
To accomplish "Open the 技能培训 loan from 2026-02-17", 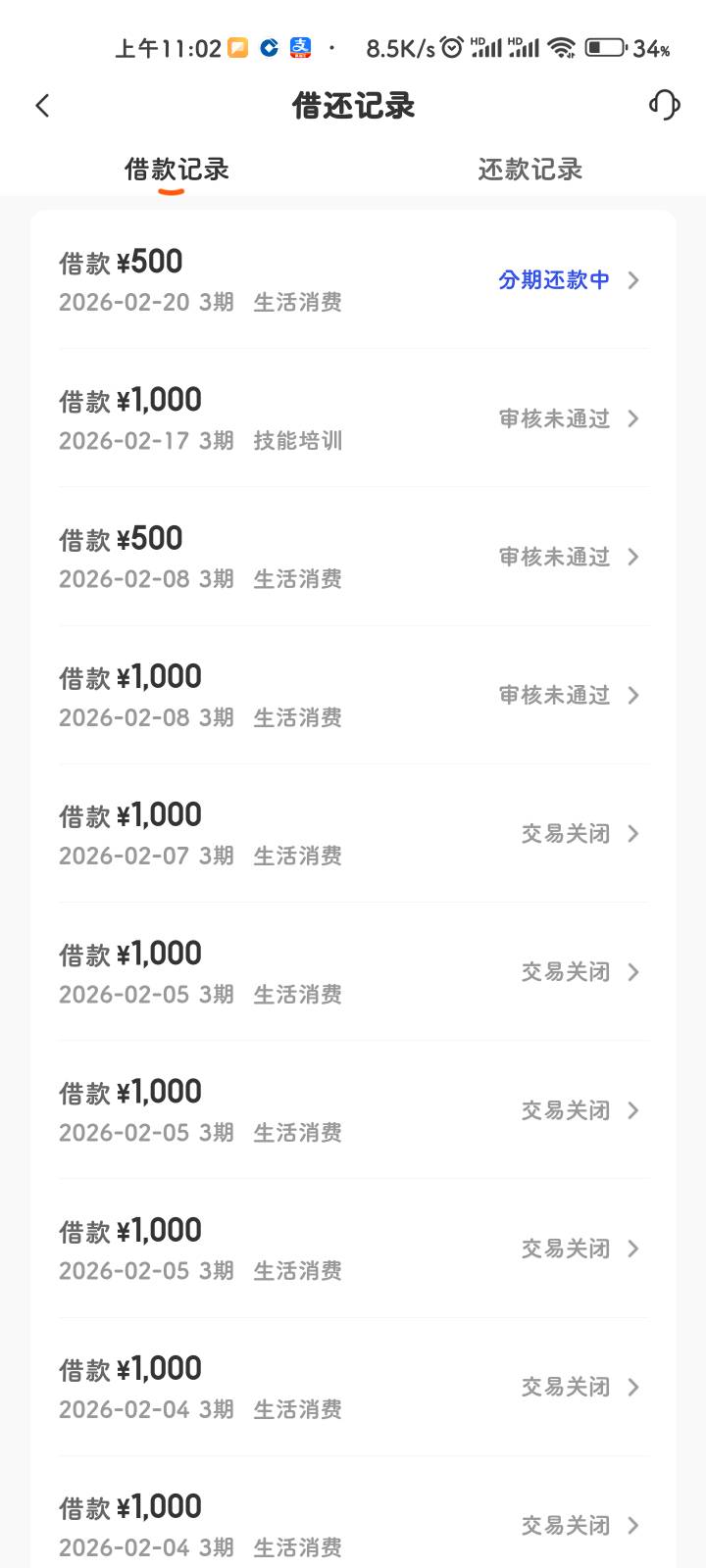I will coord(353,418).
